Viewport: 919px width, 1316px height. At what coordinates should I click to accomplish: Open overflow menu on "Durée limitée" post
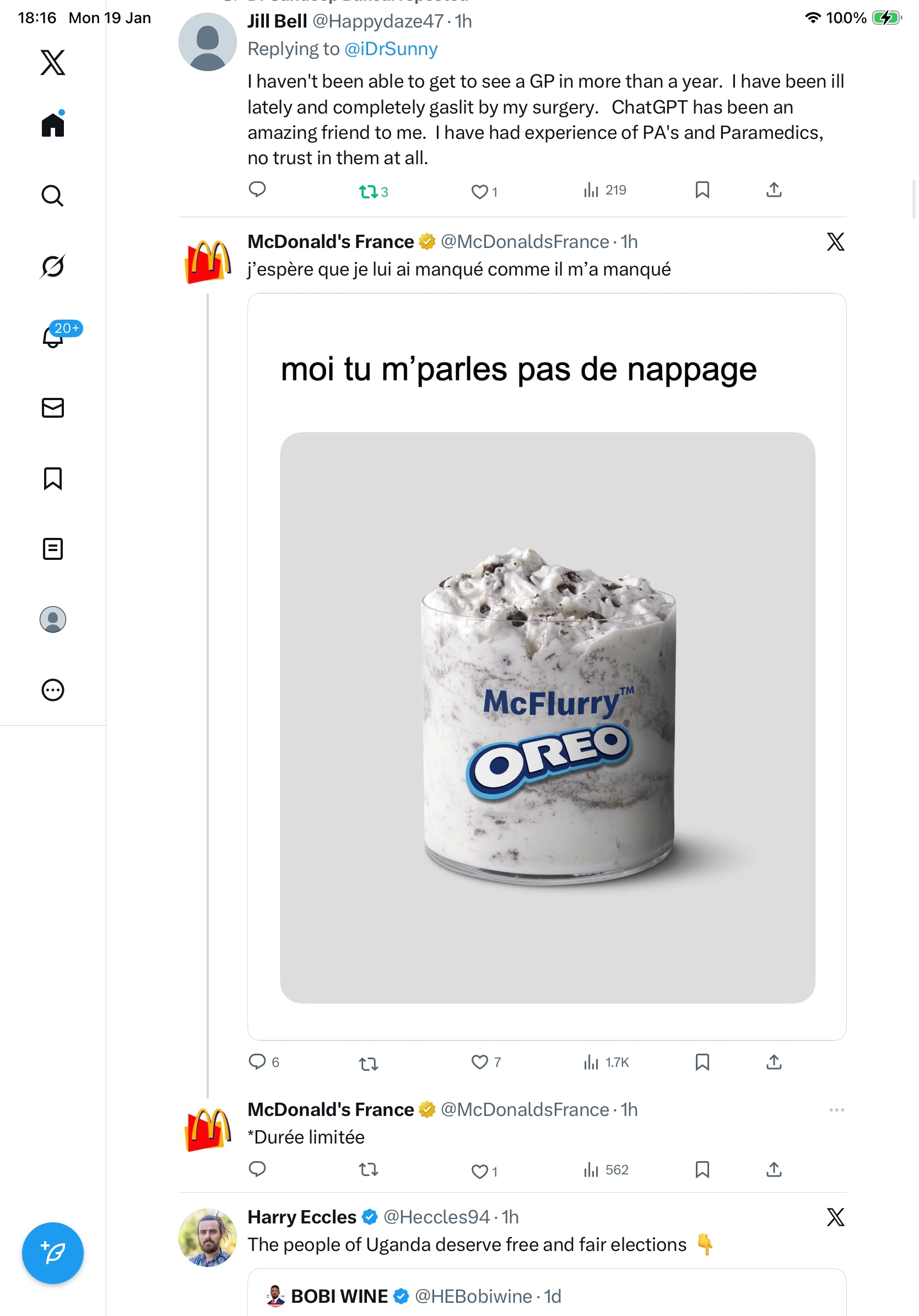tap(836, 1110)
